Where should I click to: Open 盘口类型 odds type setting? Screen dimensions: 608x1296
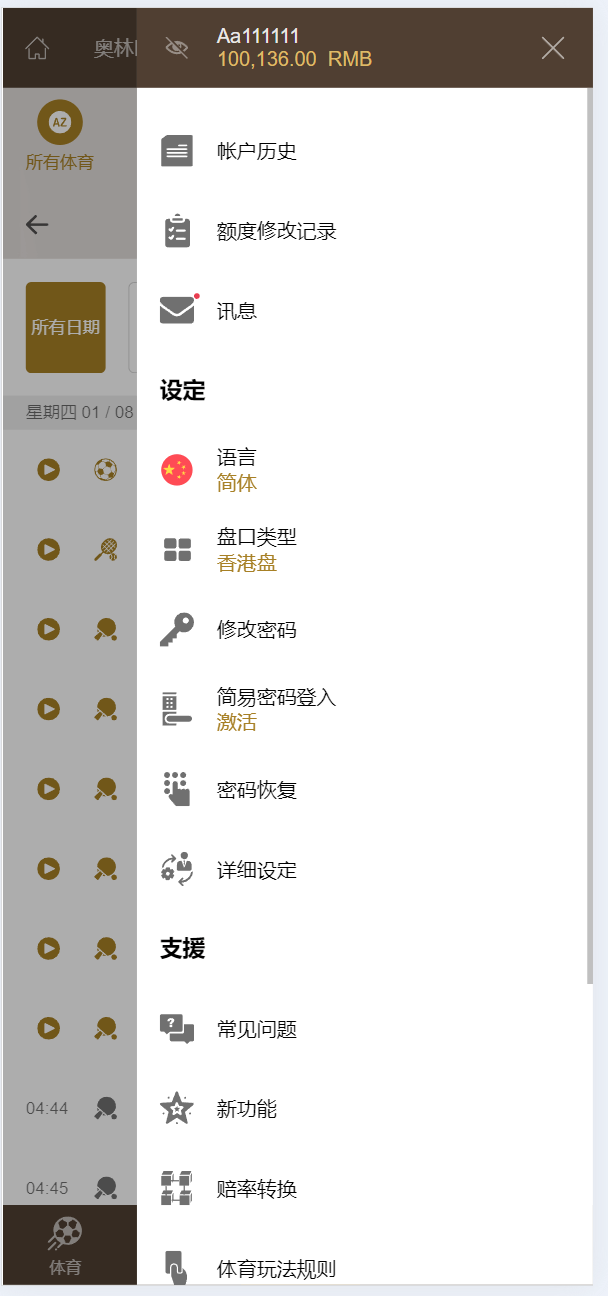[x=256, y=550]
